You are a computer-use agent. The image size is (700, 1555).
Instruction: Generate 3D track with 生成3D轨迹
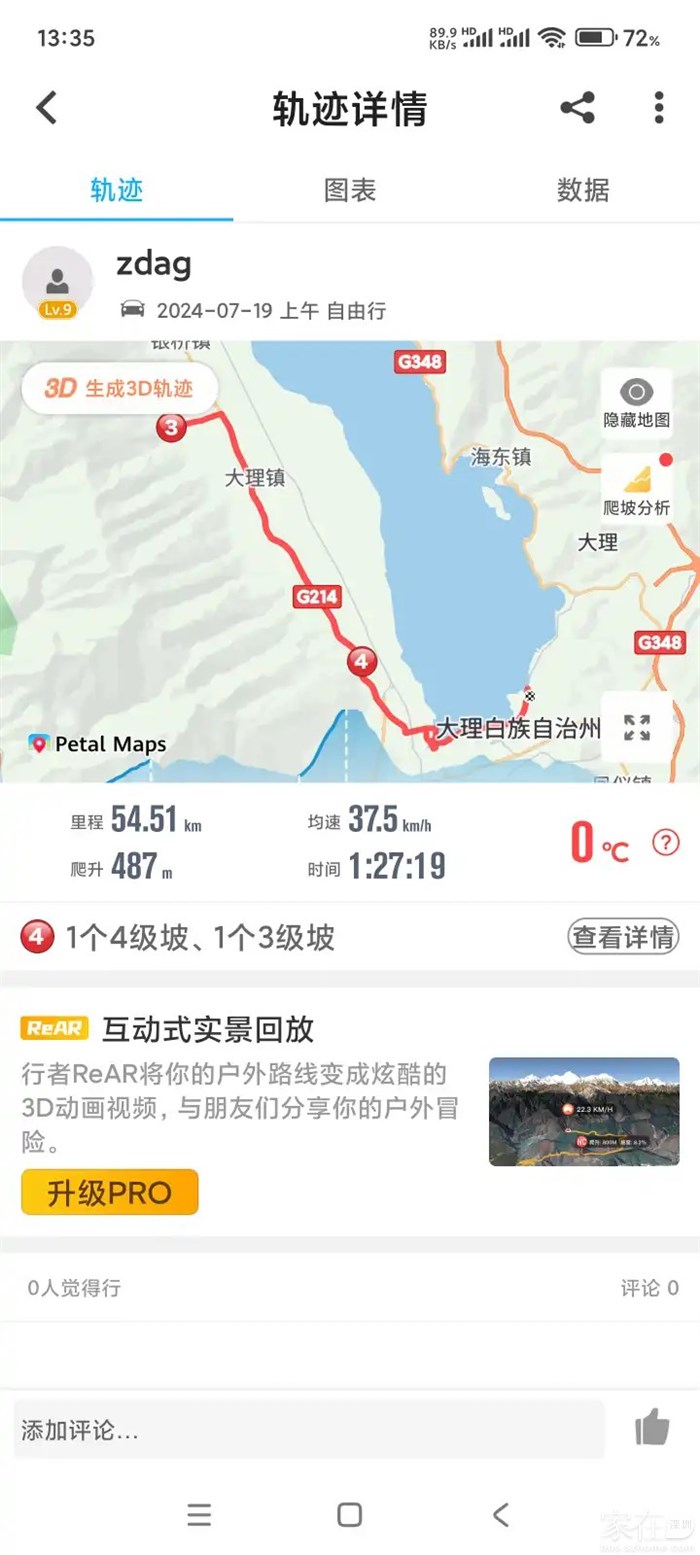click(x=119, y=389)
